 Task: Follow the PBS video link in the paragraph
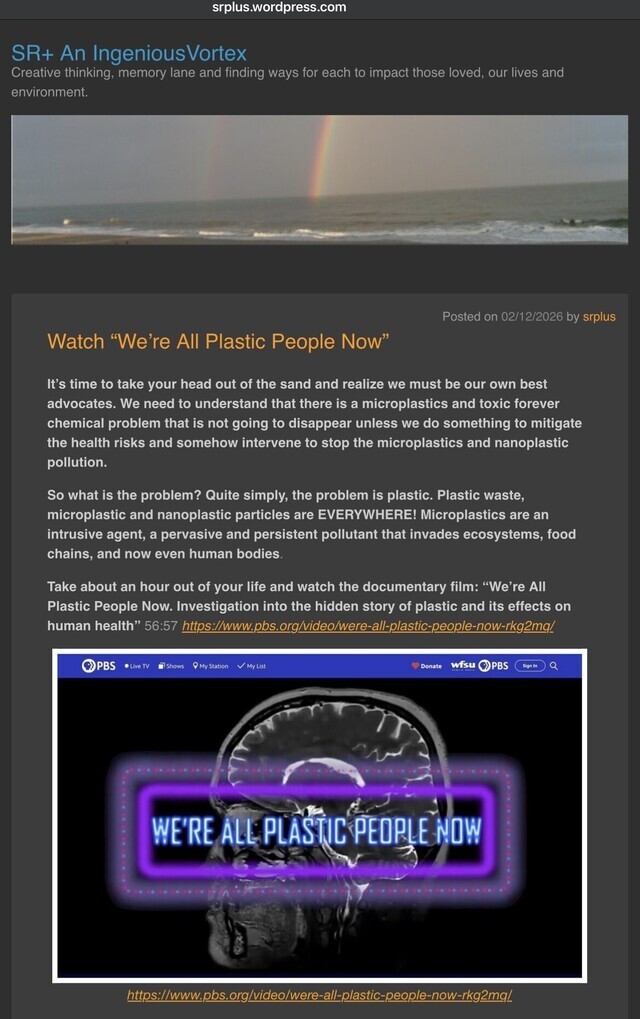click(x=368, y=626)
